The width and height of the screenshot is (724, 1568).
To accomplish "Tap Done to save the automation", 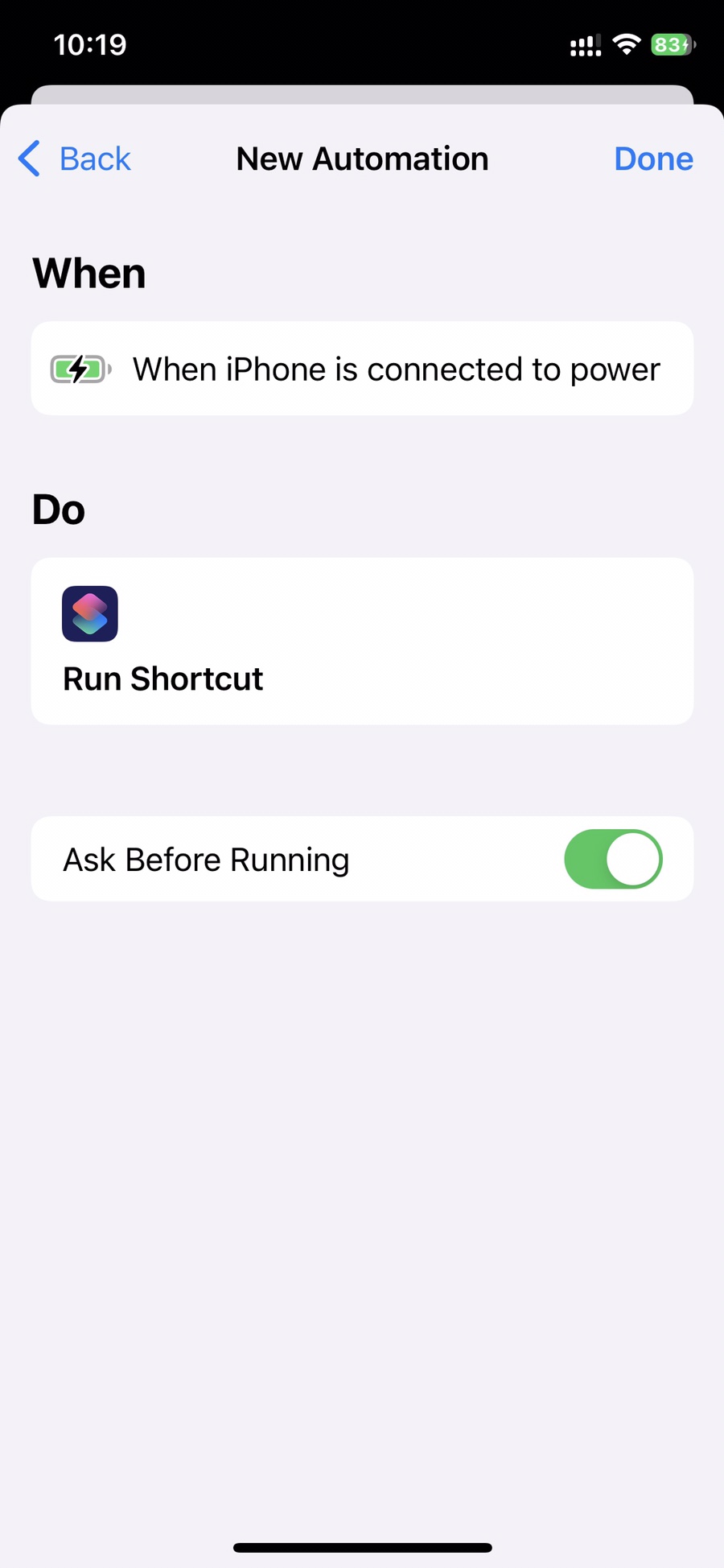I will pos(653,159).
